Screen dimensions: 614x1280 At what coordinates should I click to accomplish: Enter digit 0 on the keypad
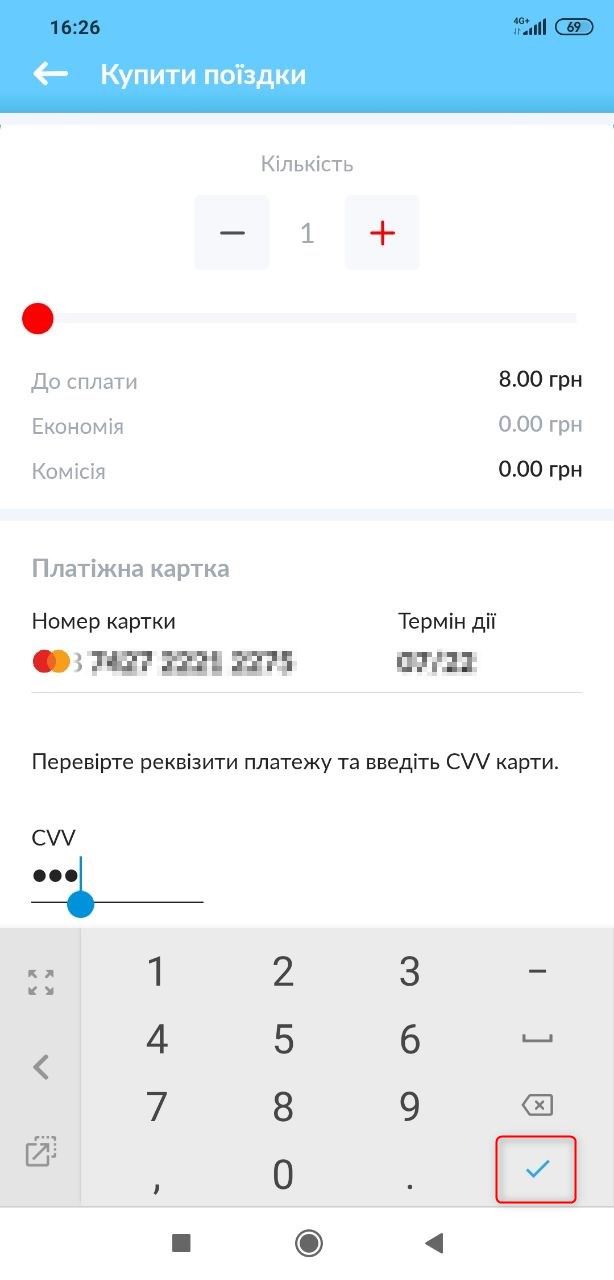(x=283, y=1174)
